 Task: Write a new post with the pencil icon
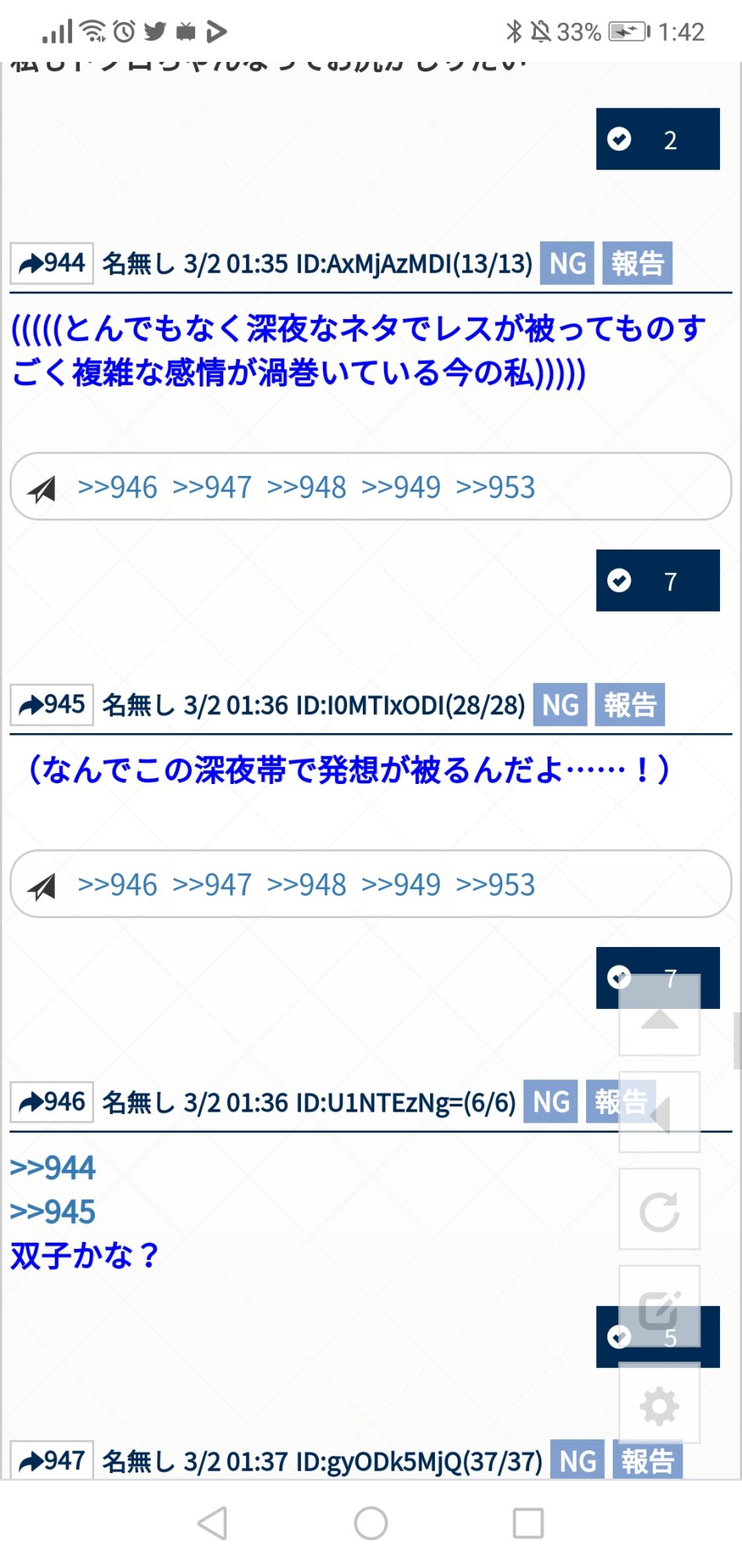tap(659, 1307)
